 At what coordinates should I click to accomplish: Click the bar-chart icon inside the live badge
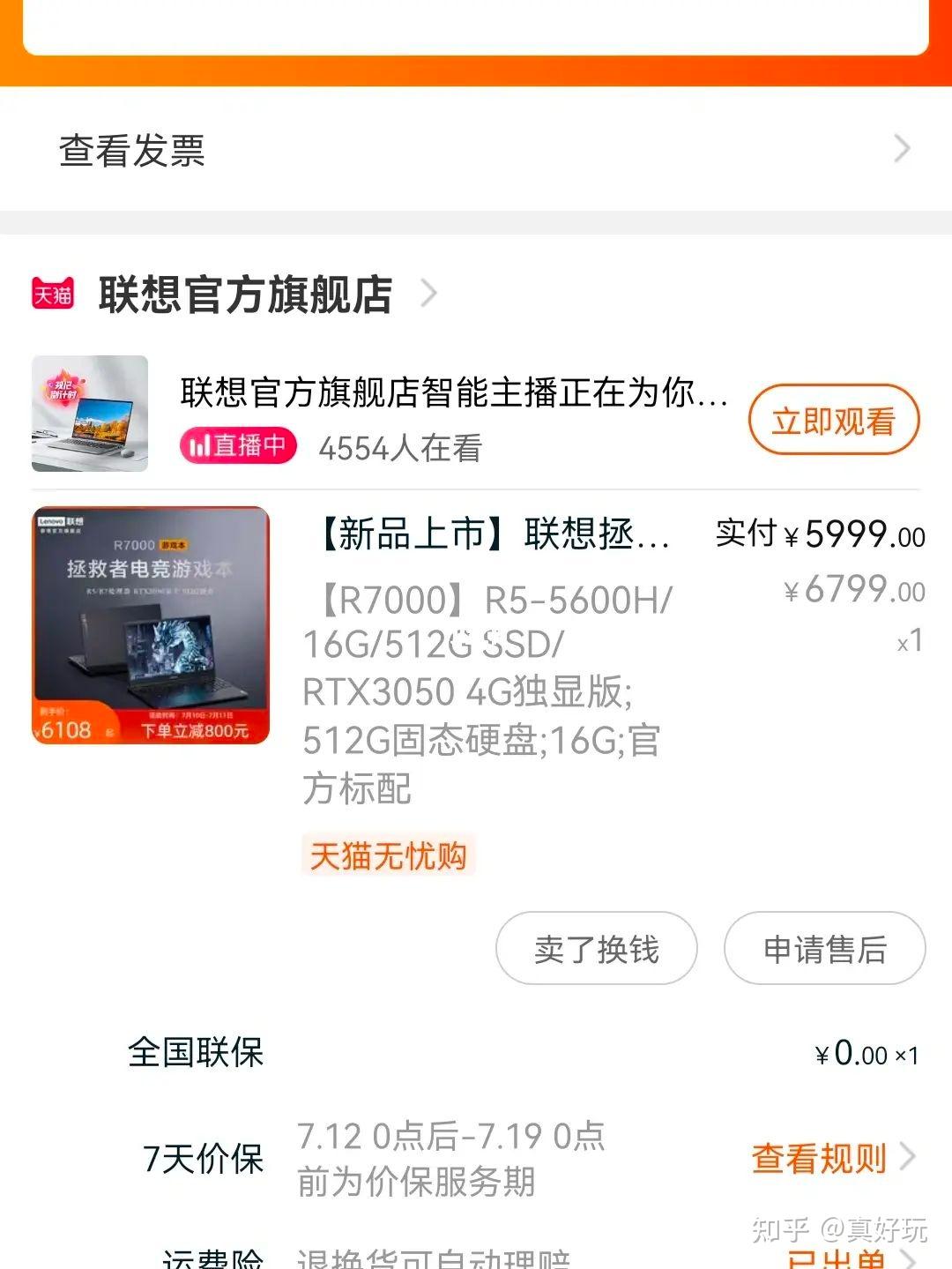(x=197, y=448)
